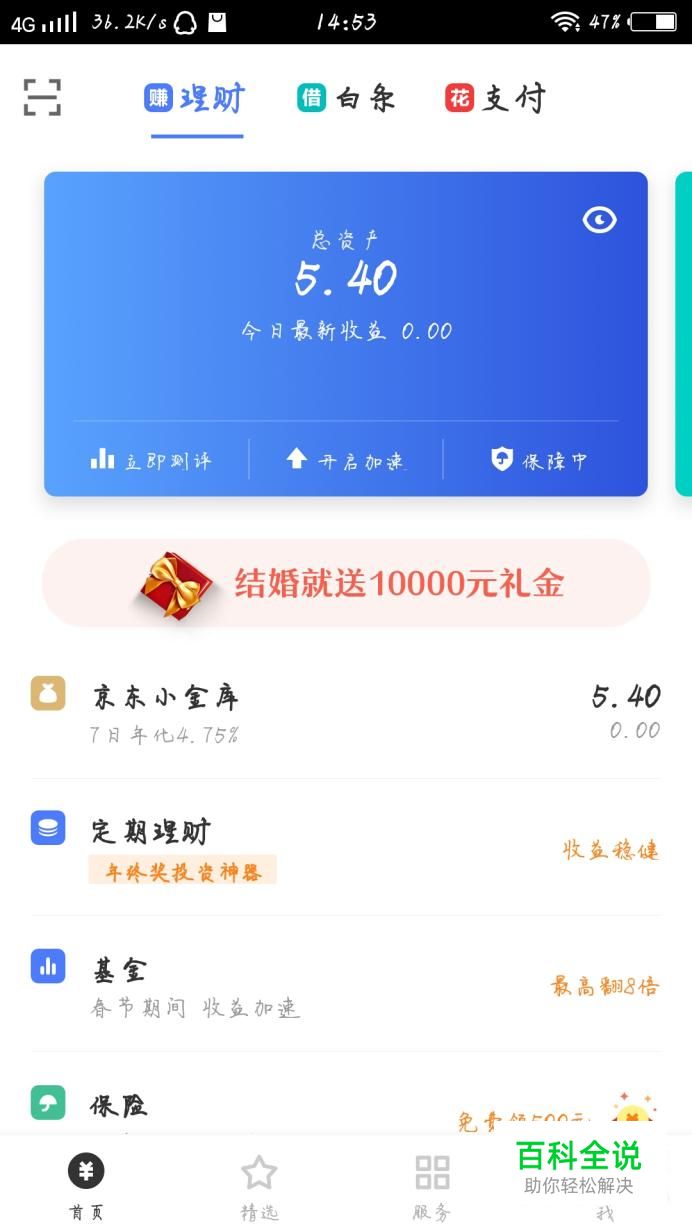Tap 开启加速 on the asset card

(346, 460)
